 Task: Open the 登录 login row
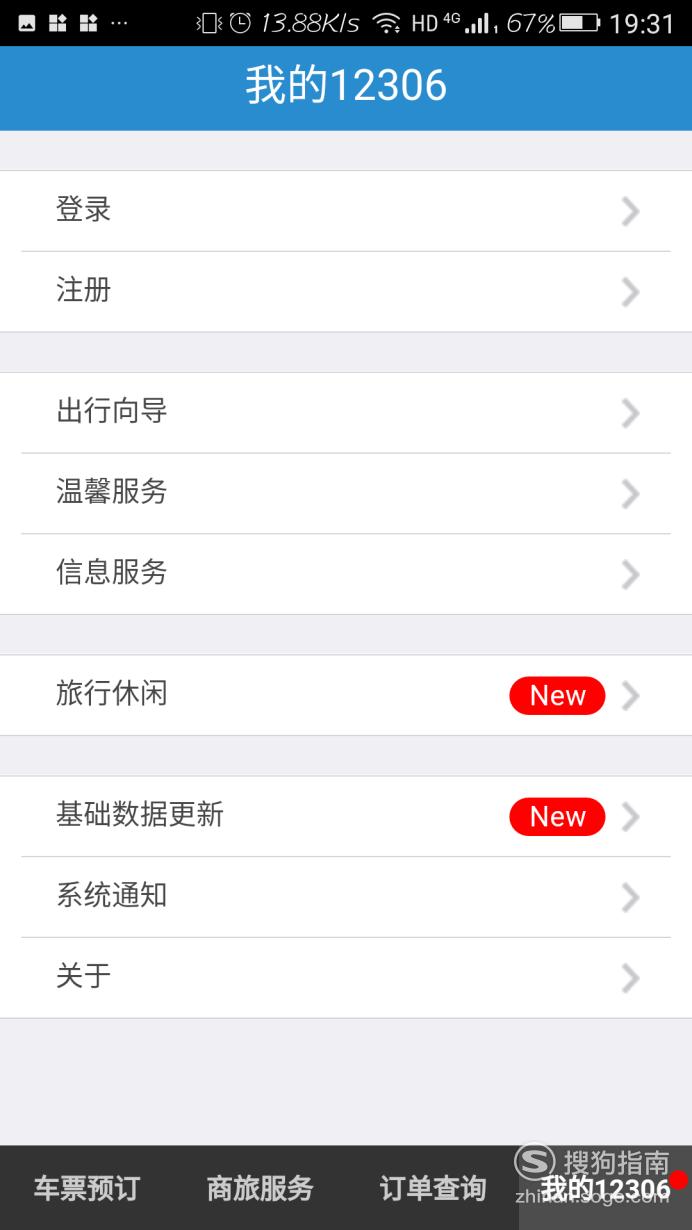[346, 211]
